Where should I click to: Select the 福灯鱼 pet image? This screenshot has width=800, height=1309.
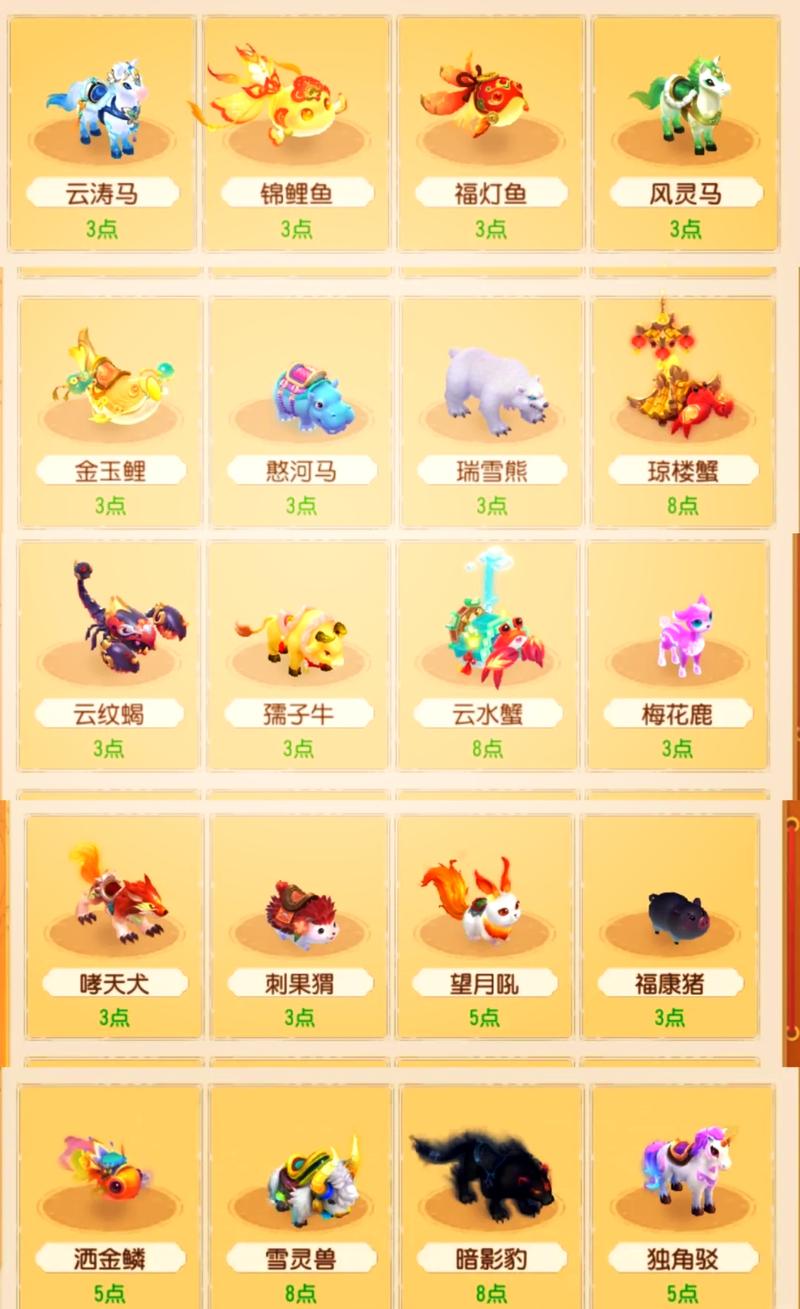tap(490, 100)
